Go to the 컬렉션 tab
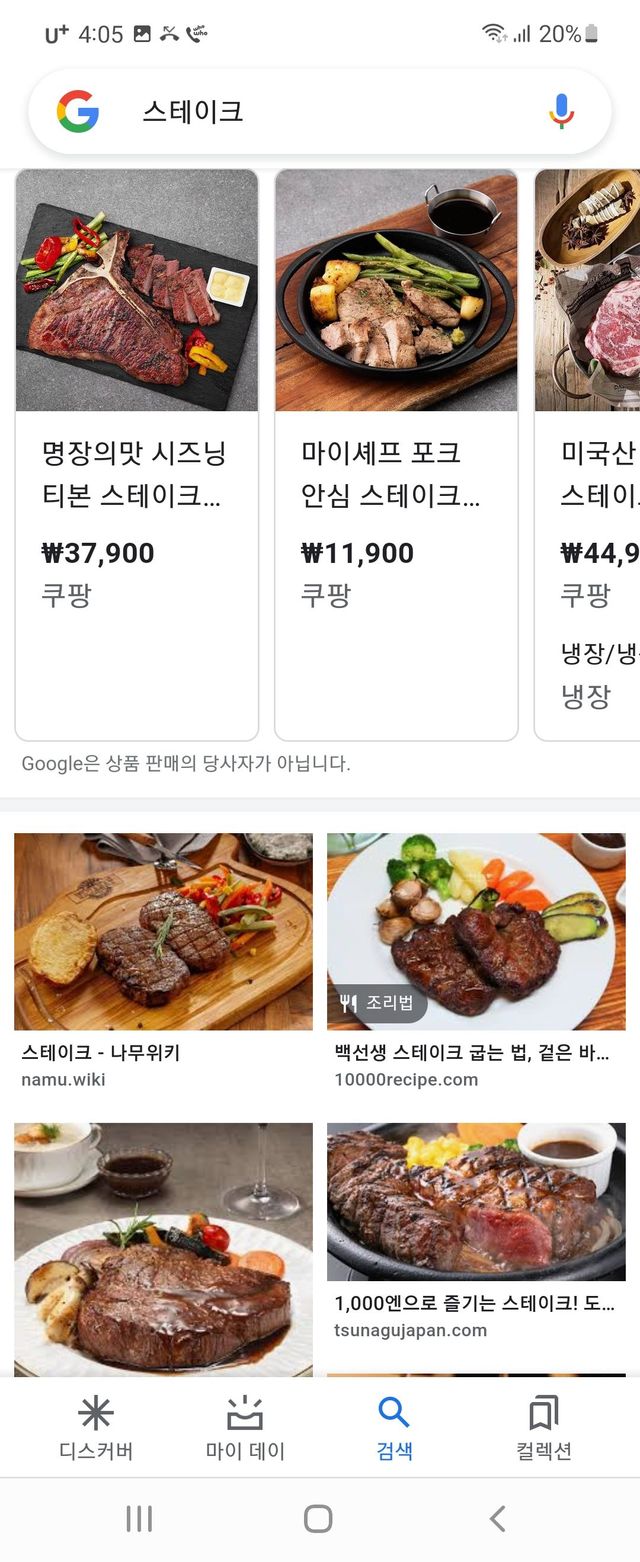 pyautogui.click(x=543, y=1428)
